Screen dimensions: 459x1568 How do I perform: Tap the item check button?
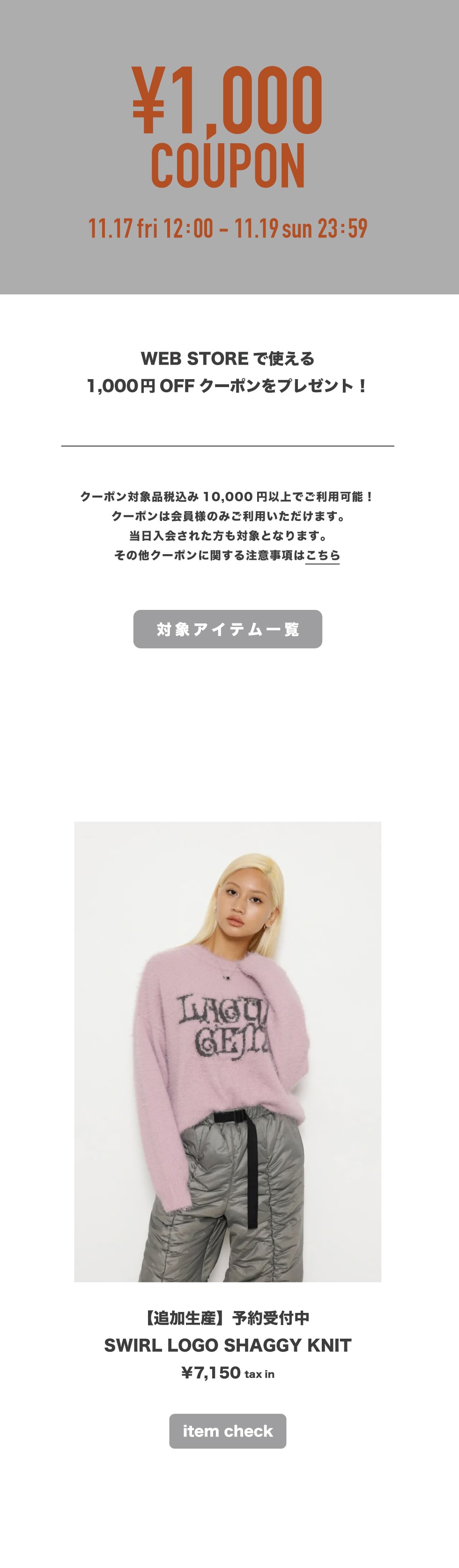228,1431
